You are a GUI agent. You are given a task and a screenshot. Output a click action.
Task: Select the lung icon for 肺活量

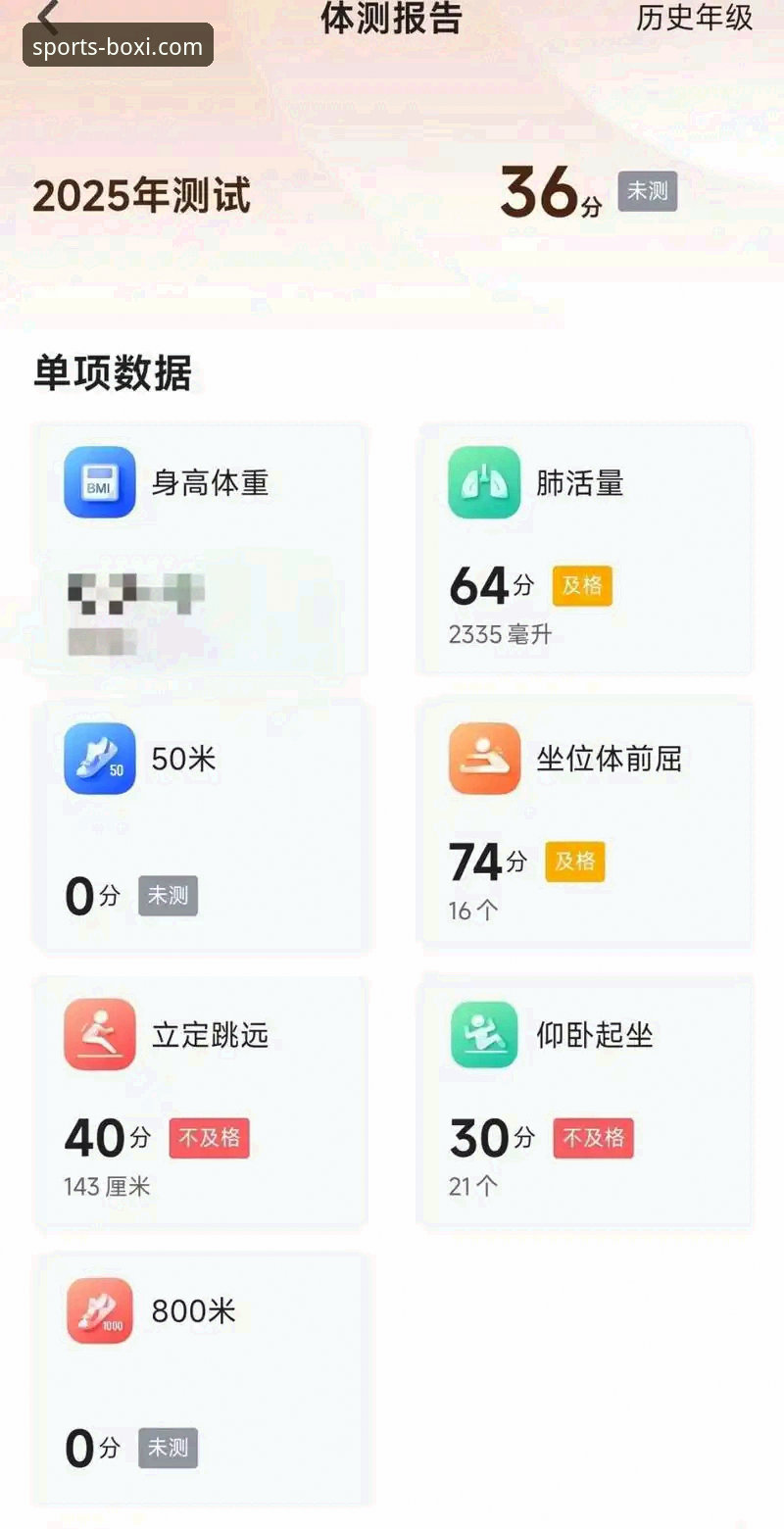click(x=482, y=483)
